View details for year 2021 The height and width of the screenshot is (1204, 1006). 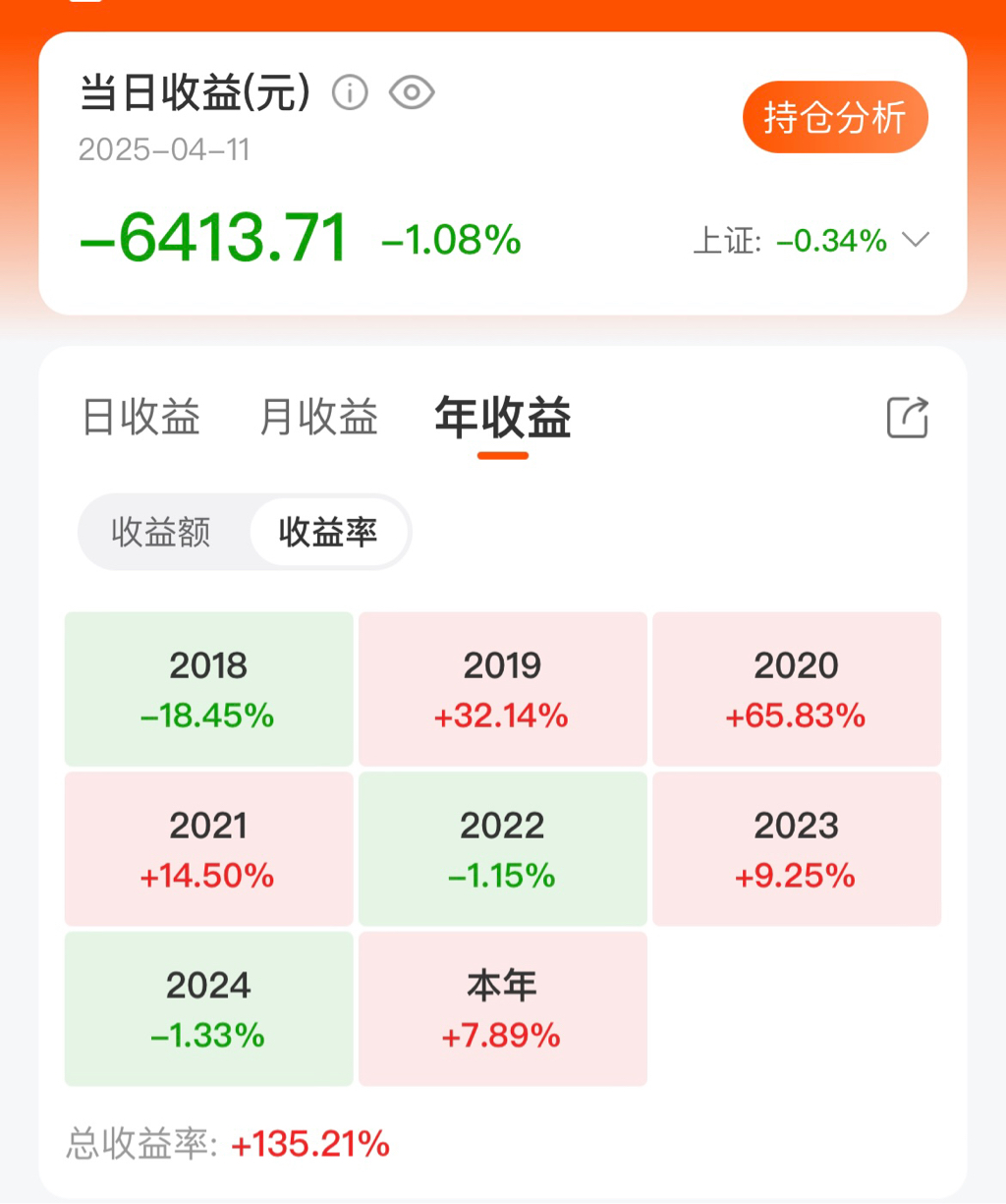coord(208,849)
